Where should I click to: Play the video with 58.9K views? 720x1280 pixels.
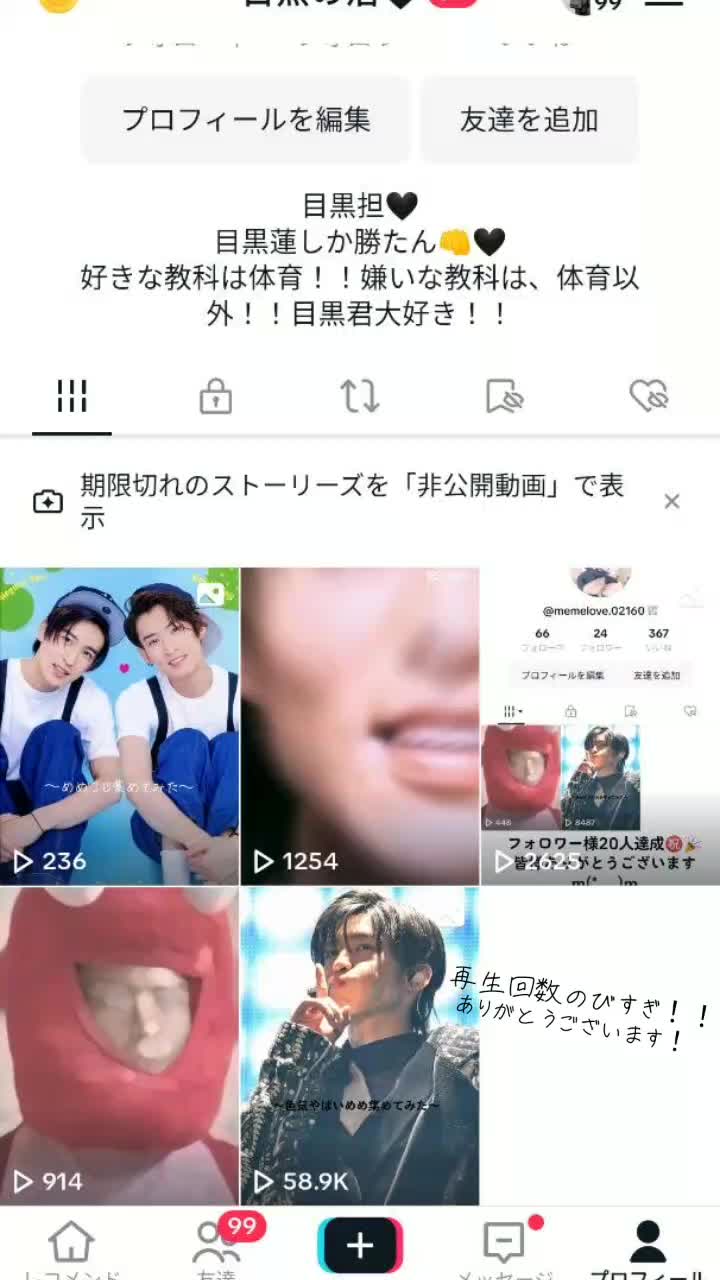pos(360,1046)
